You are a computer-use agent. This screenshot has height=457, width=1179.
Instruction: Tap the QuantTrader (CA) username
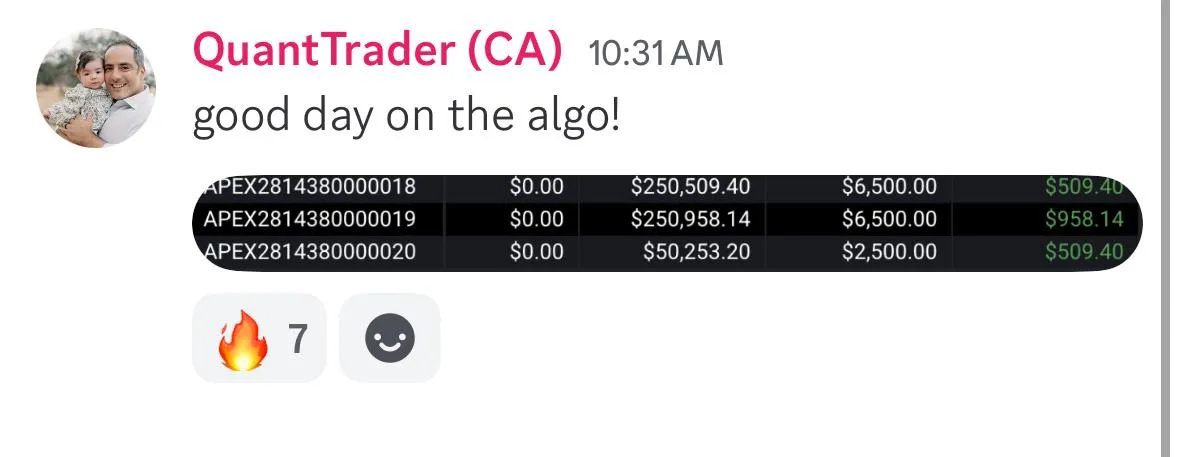coord(377,50)
